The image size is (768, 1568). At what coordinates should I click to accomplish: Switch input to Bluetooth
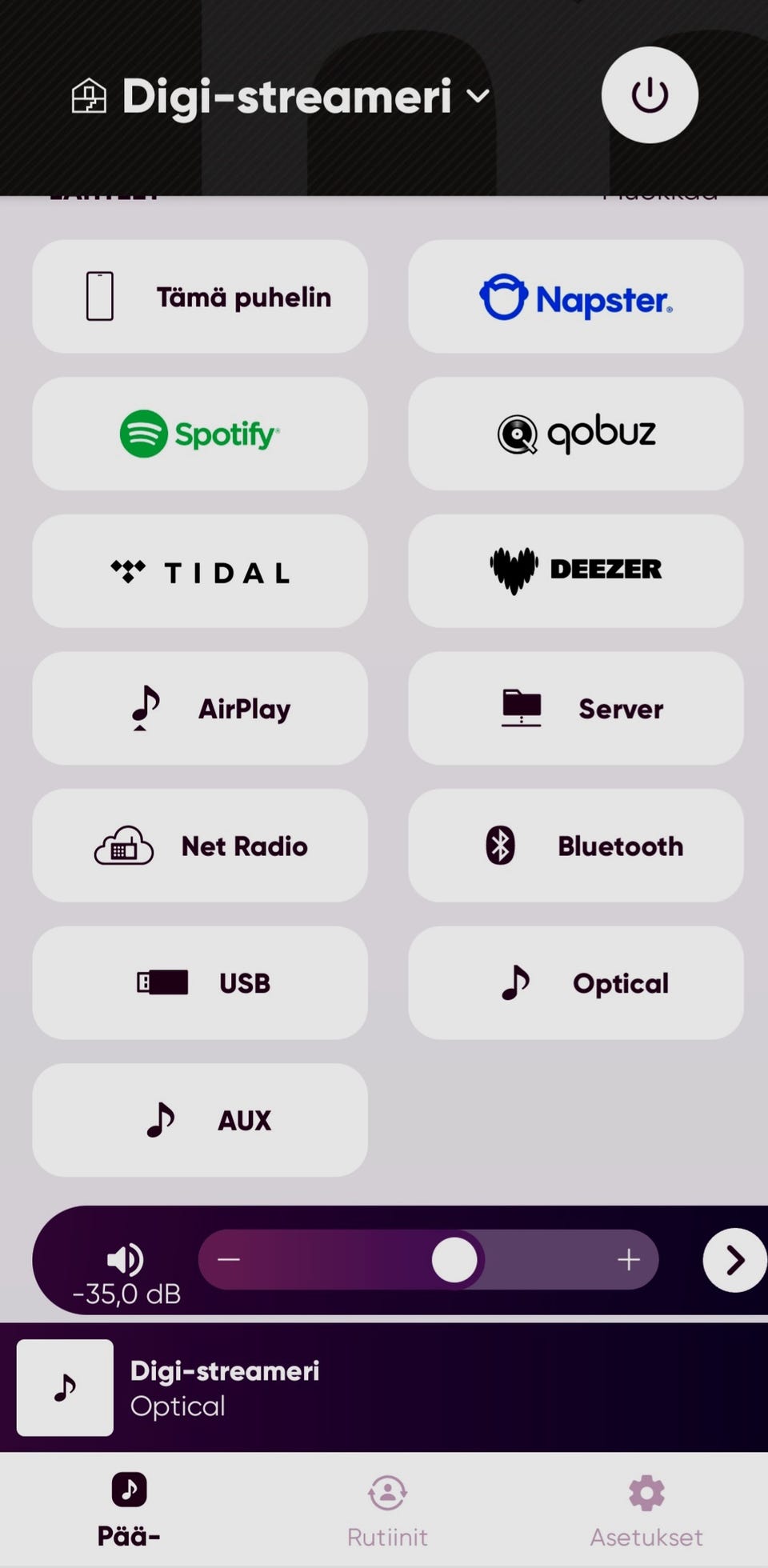575,846
